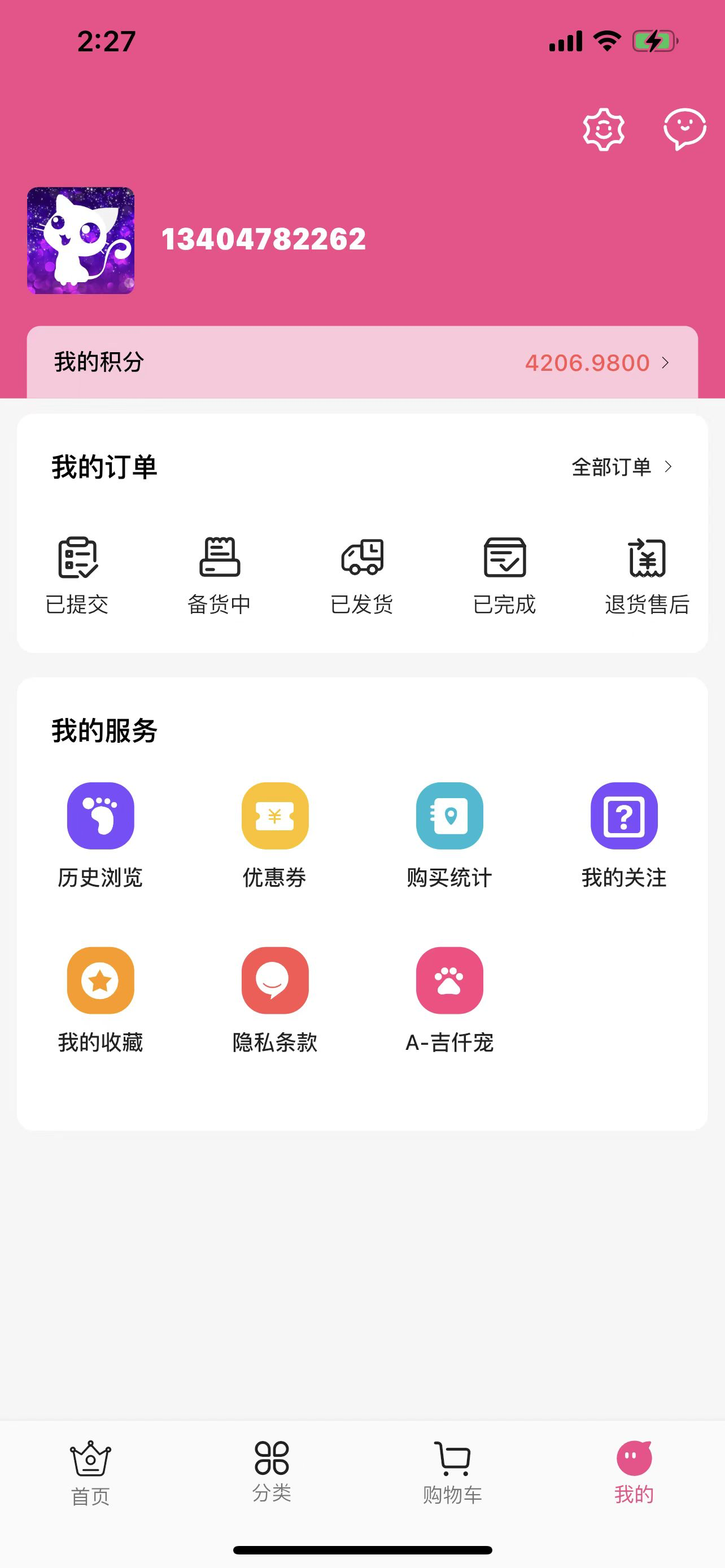
Task: Open 我的关注 followed items
Action: 624,835
